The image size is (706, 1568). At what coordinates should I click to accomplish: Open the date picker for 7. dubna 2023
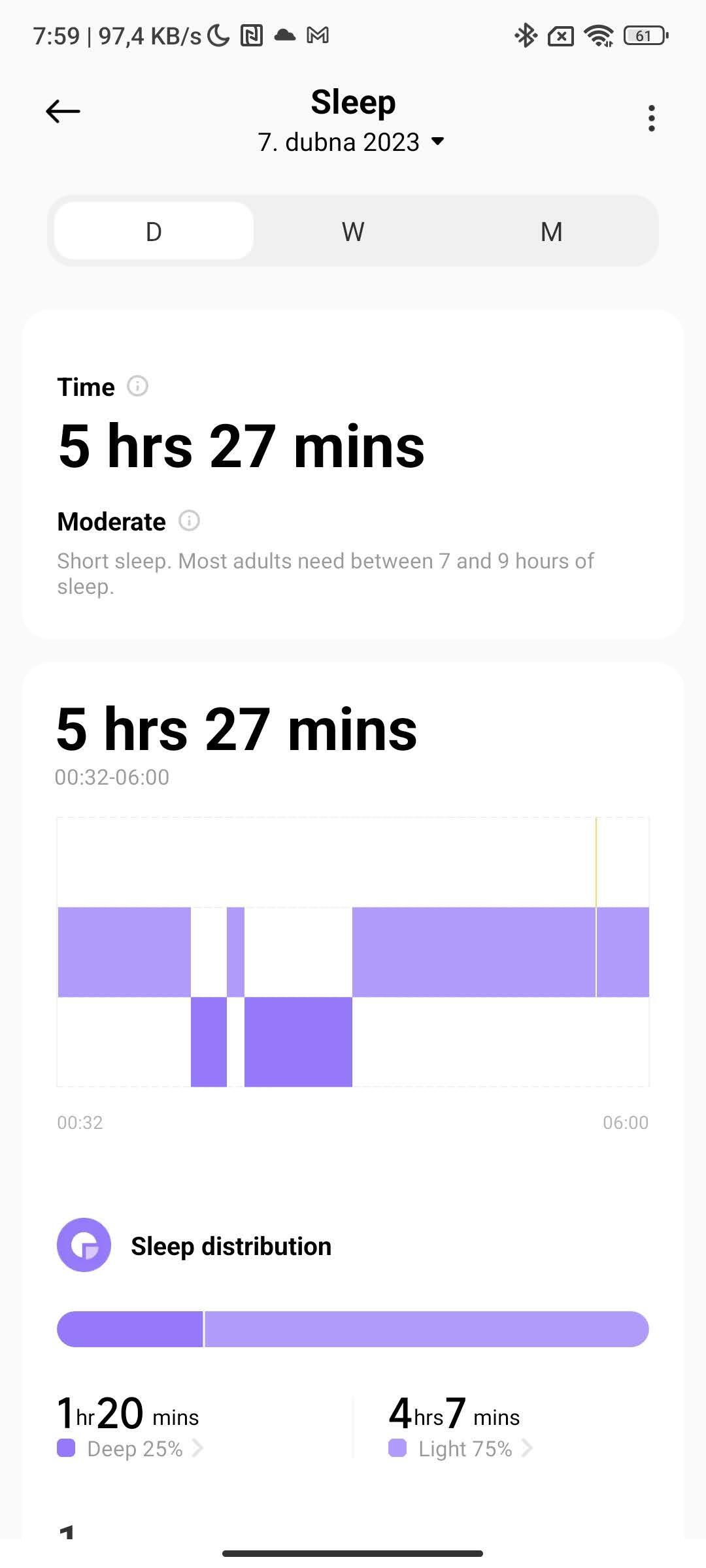[352, 142]
